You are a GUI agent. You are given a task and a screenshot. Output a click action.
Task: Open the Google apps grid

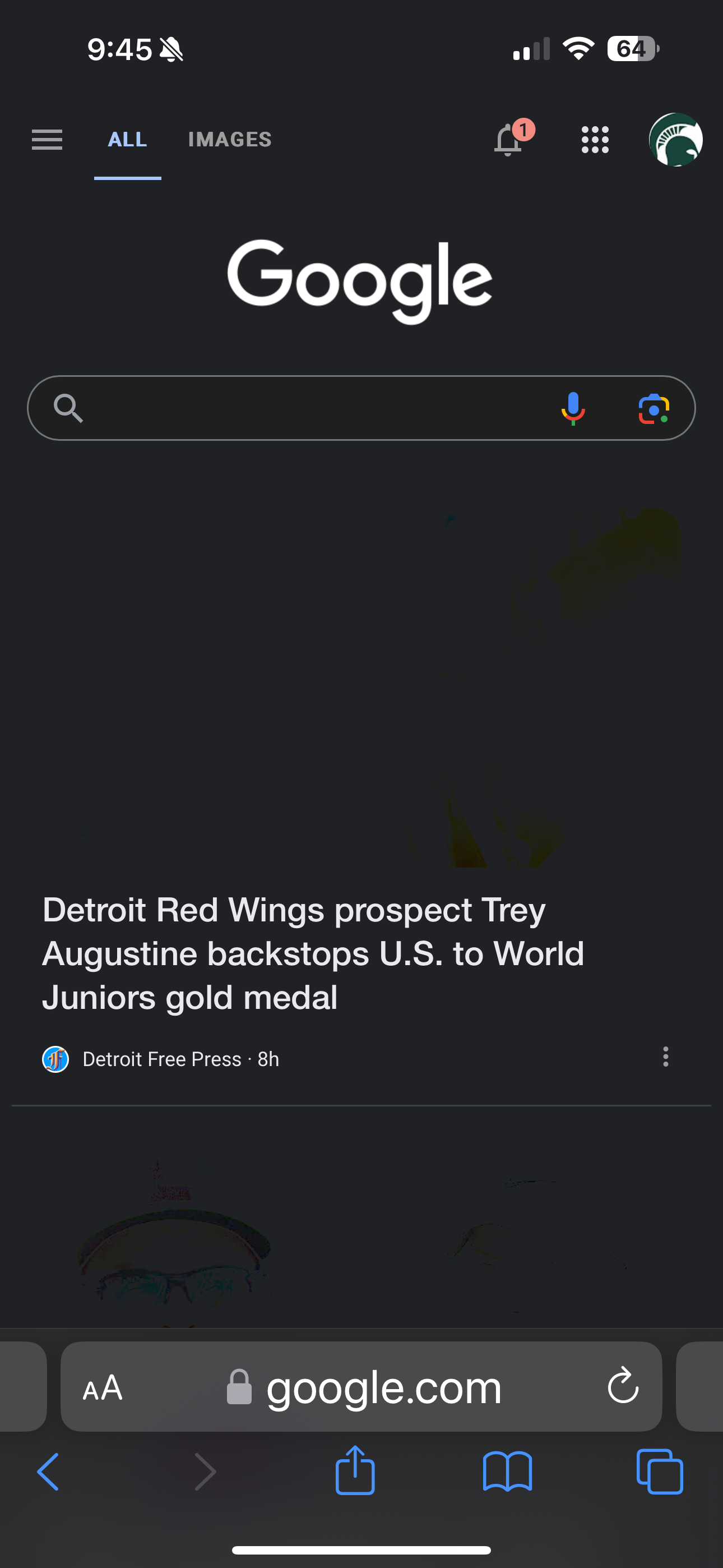(x=595, y=140)
